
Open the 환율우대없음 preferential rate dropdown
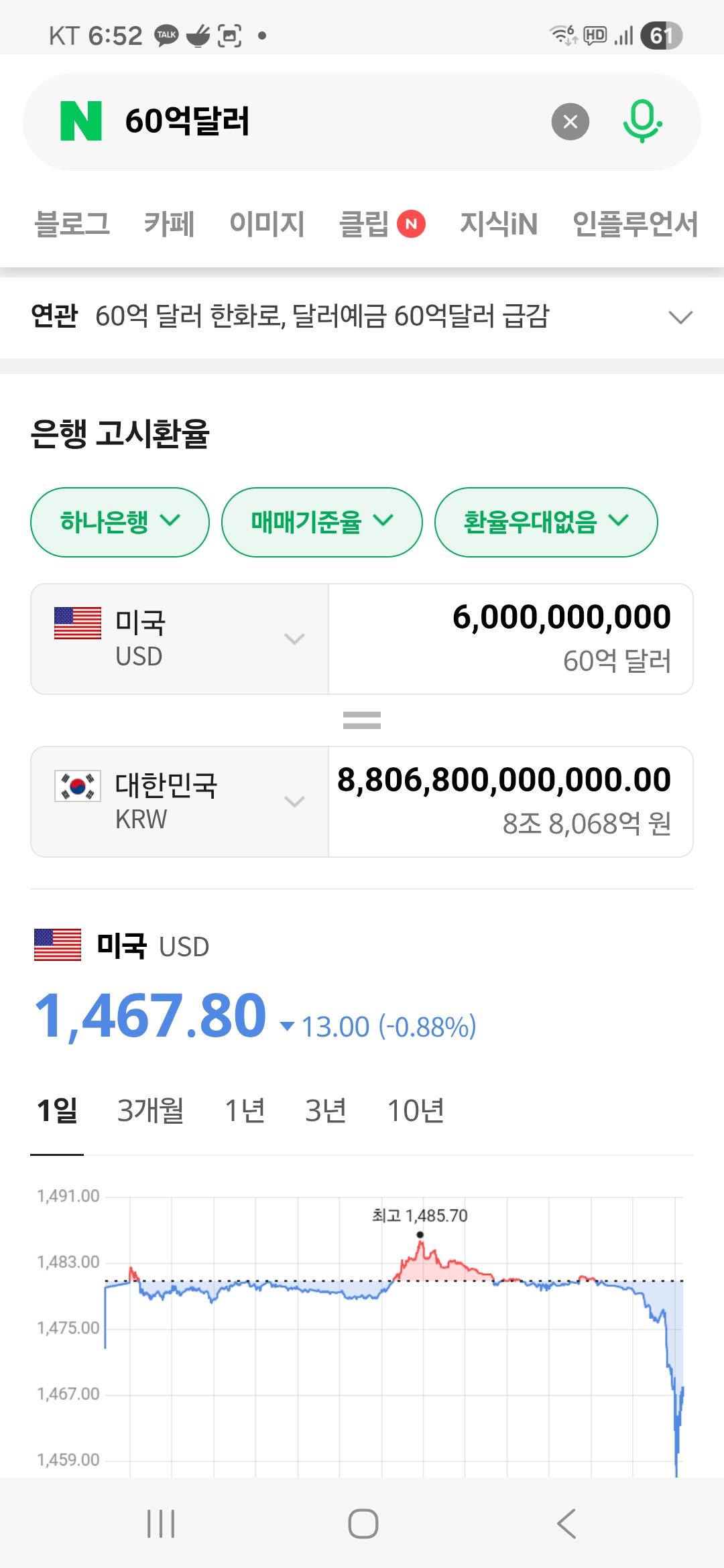point(546,522)
